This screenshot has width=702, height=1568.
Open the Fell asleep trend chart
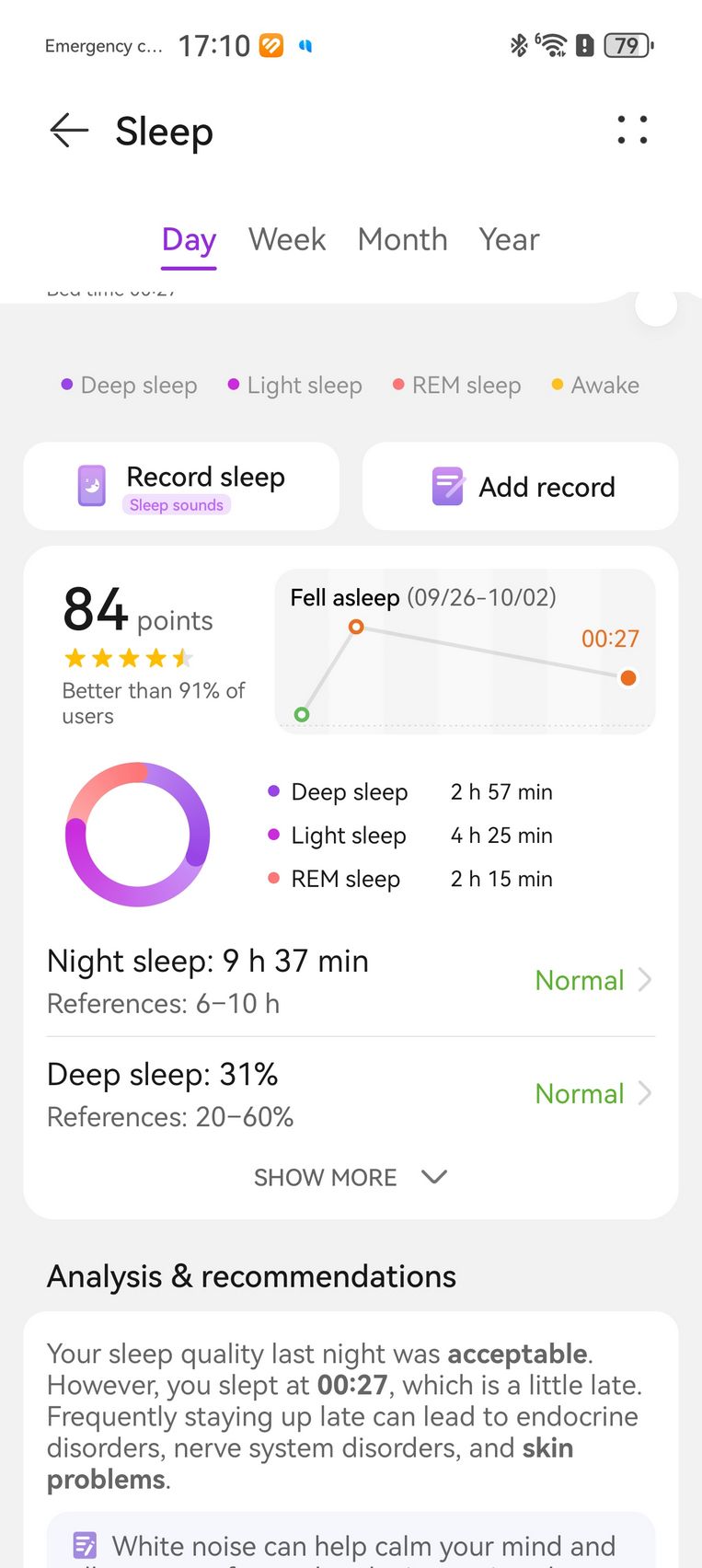click(x=465, y=651)
